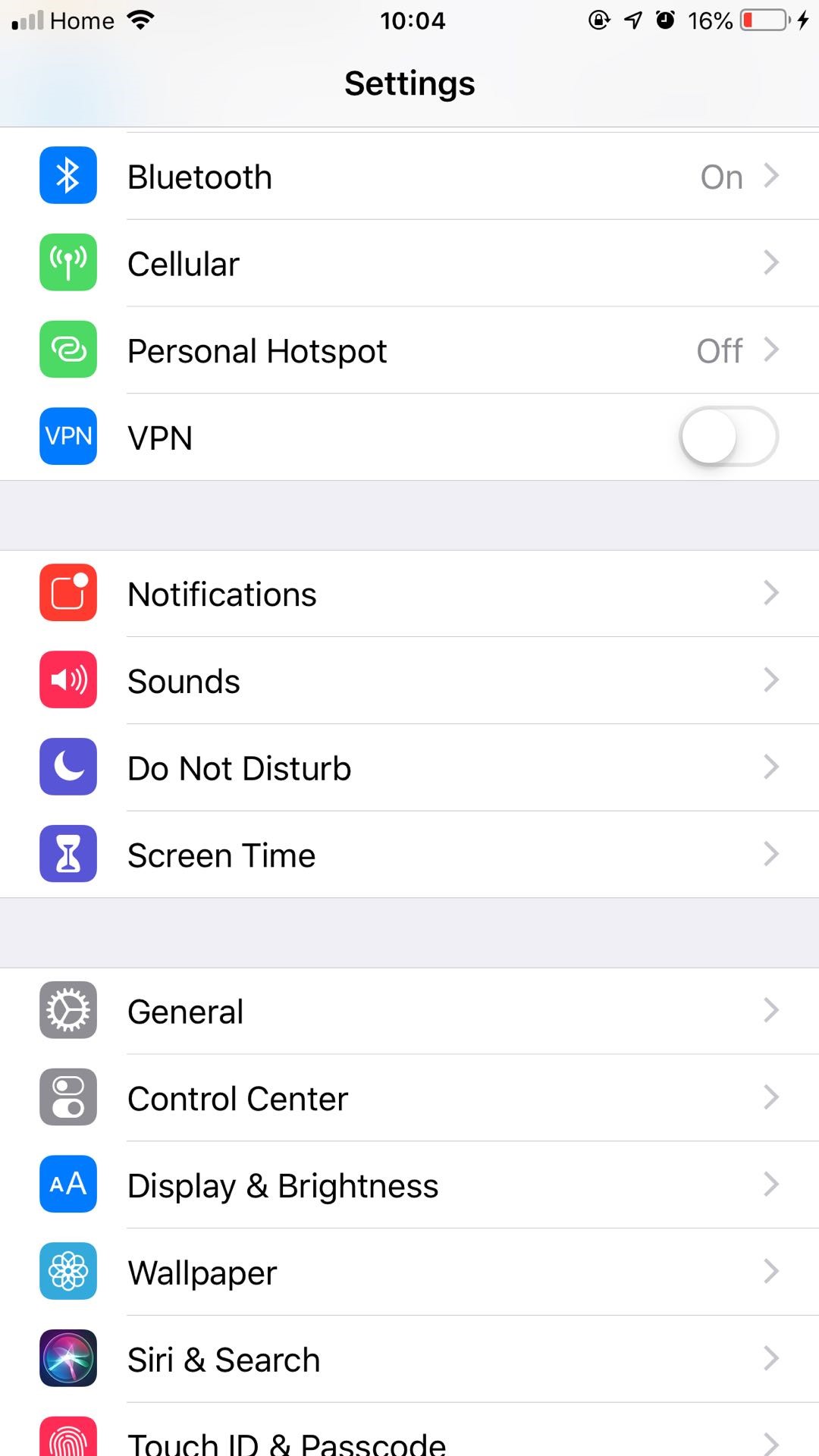Select the Personal Hotspot chain-link icon
The height and width of the screenshot is (1456, 819).
[67, 350]
